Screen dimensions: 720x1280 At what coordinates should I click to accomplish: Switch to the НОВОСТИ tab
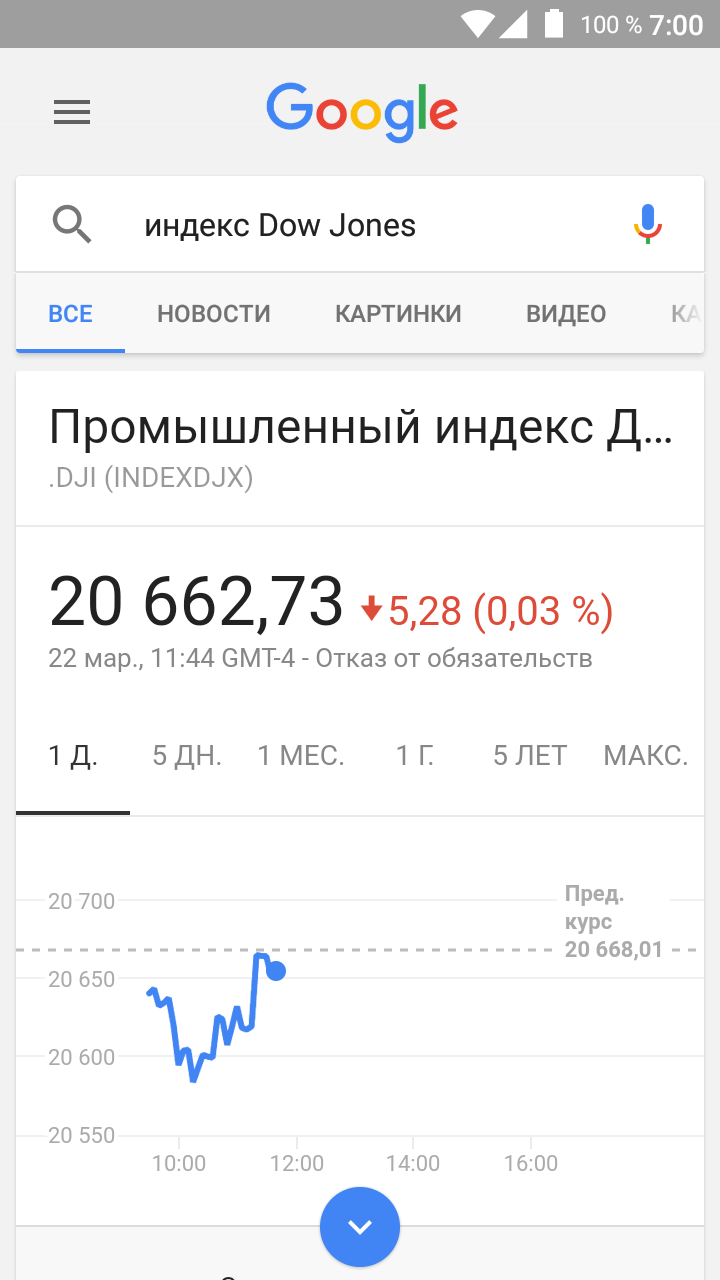pyautogui.click(x=214, y=314)
